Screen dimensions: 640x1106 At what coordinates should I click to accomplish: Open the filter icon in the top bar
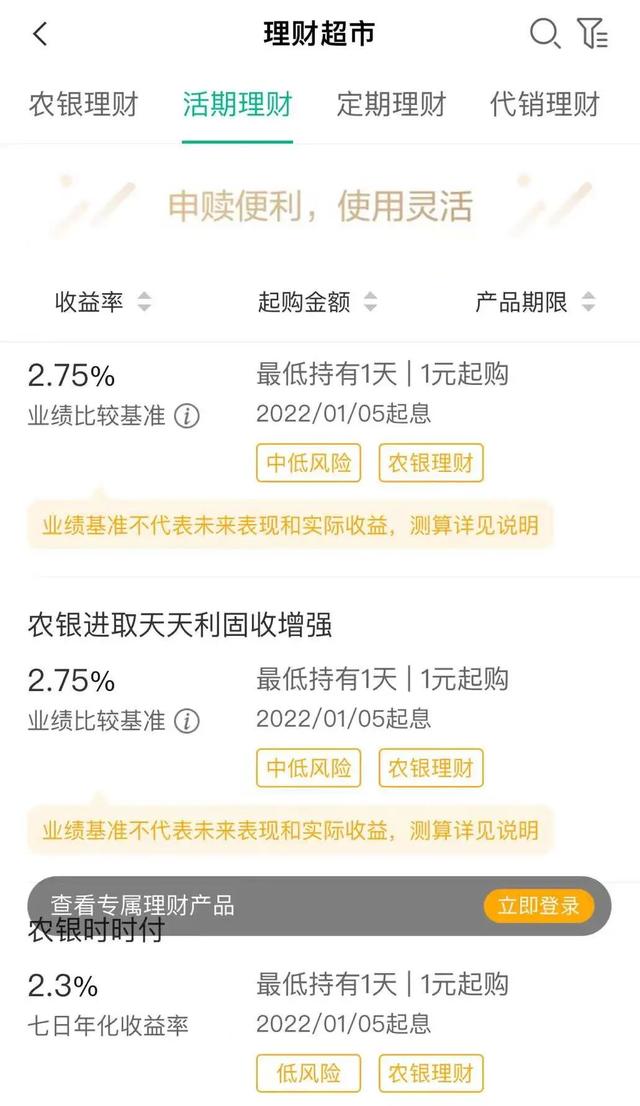[592, 34]
